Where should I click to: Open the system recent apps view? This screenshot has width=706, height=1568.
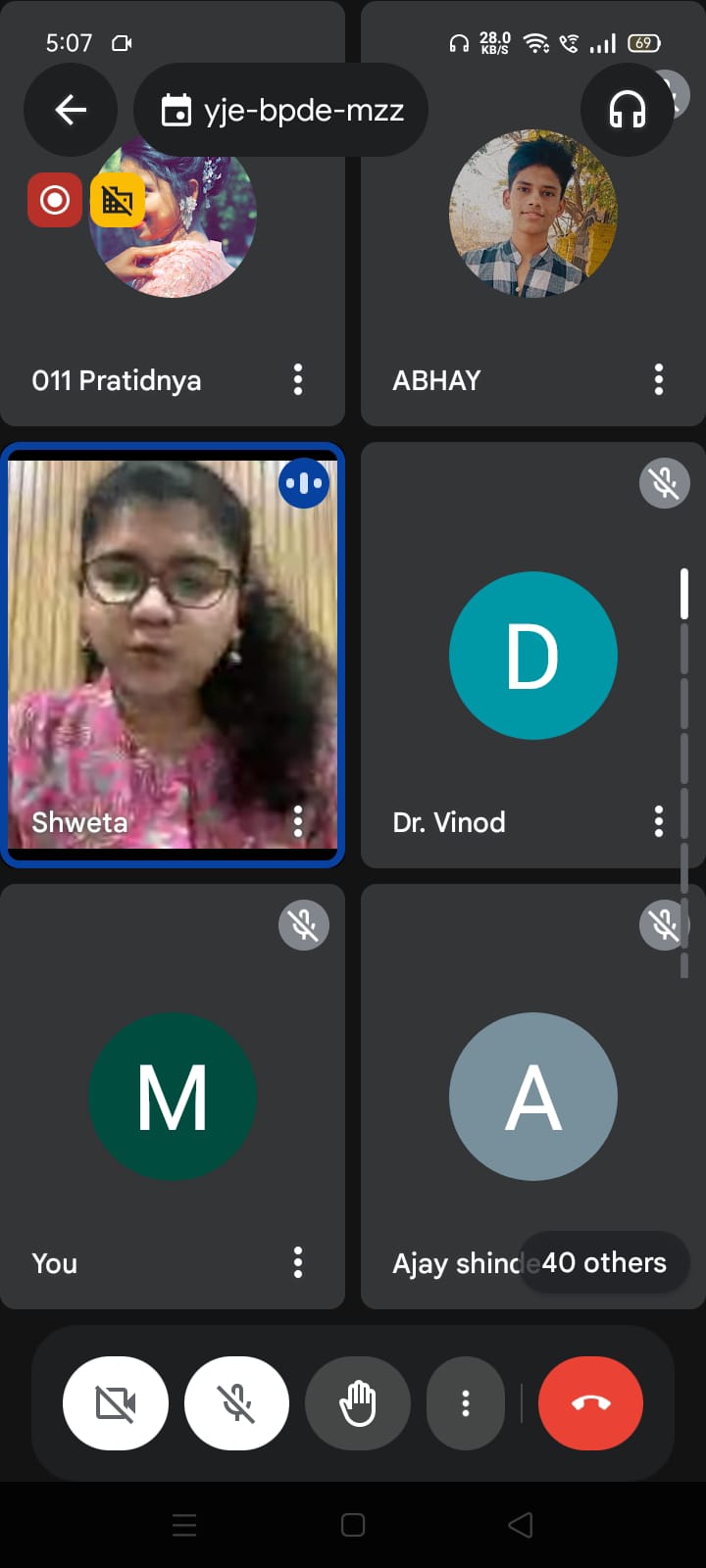pos(184,1525)
